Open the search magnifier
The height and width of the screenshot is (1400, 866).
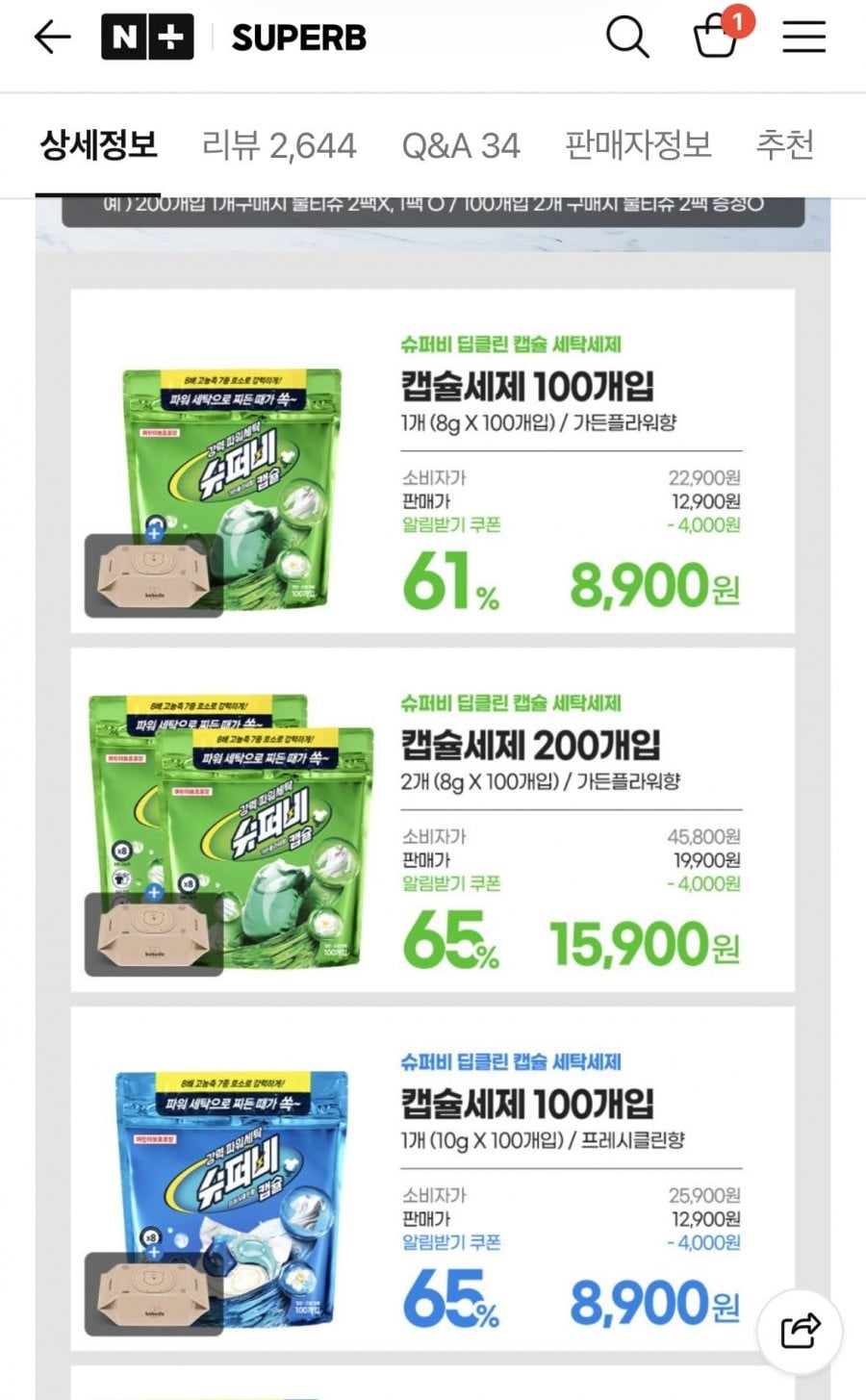(627, 38)
